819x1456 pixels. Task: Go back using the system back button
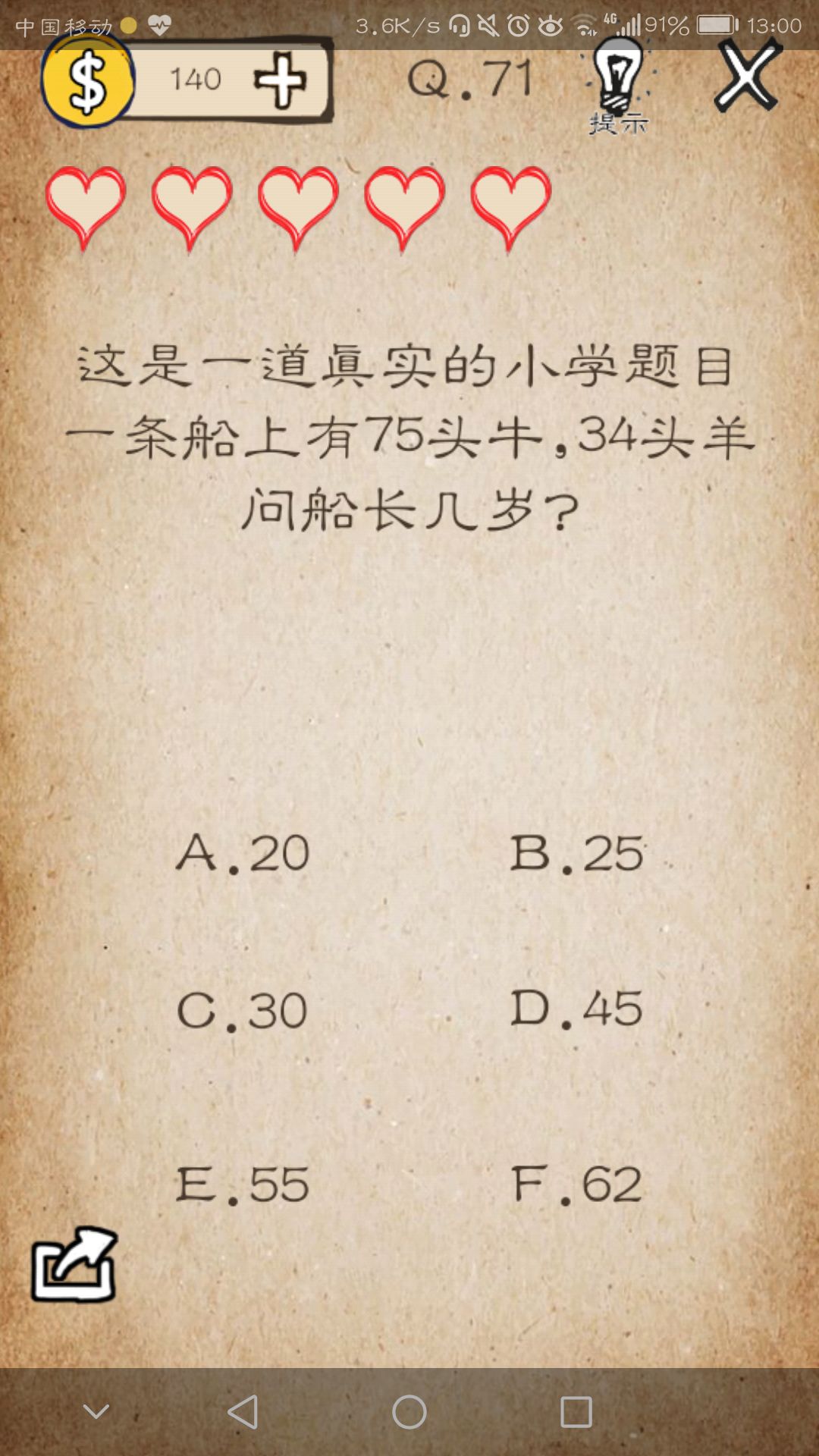point(243,1413)
